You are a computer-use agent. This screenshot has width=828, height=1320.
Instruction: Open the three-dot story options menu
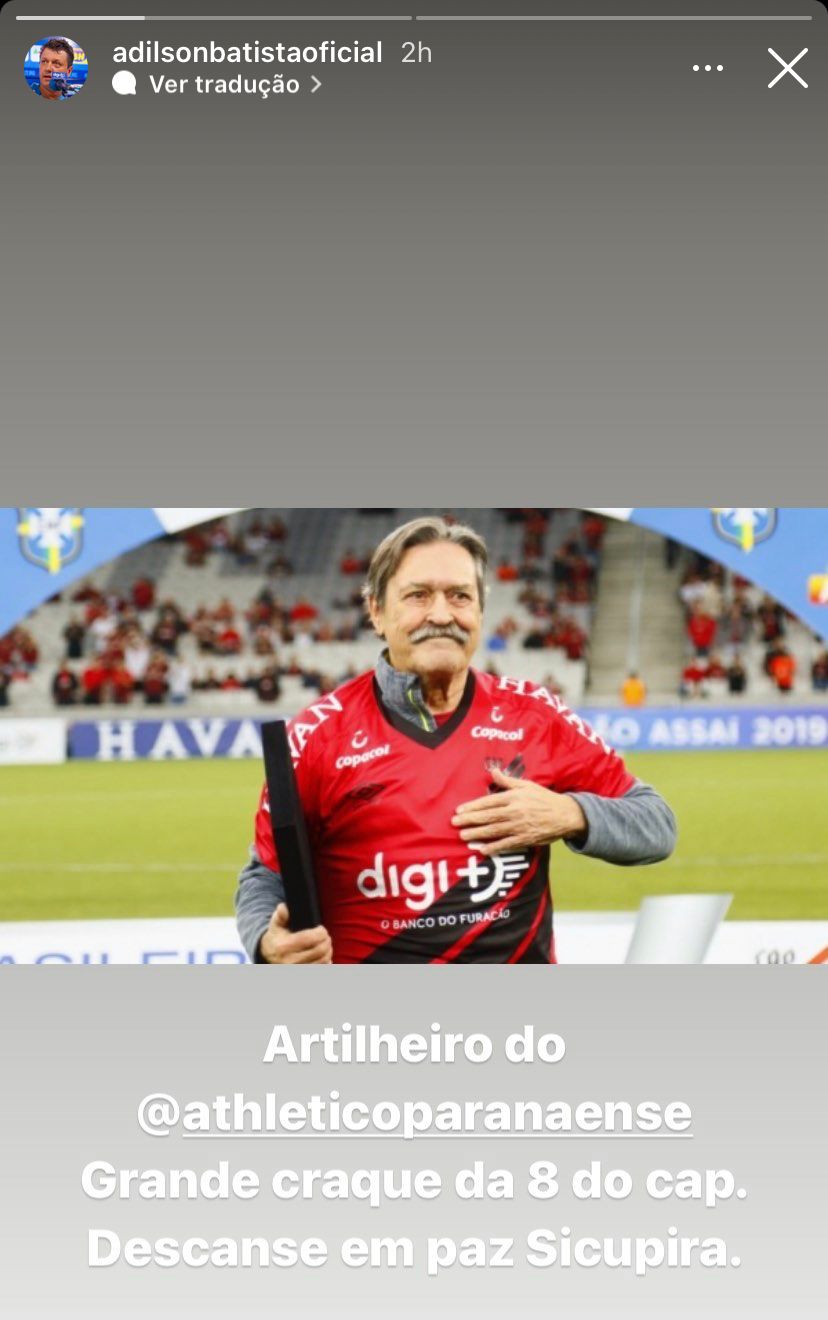(707, 69)
